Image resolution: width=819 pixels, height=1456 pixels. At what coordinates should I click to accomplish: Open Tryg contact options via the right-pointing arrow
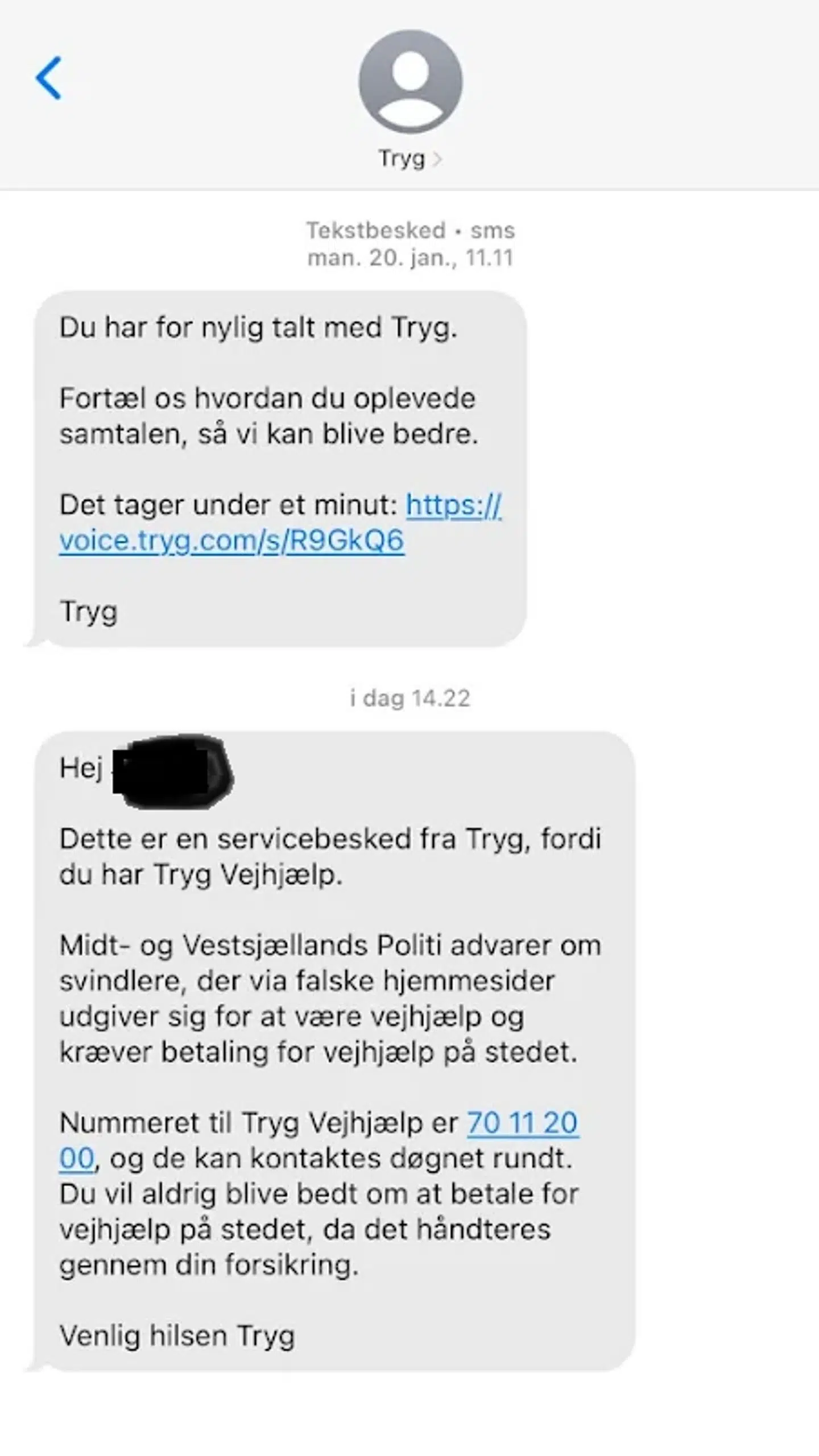pos(438,159)
